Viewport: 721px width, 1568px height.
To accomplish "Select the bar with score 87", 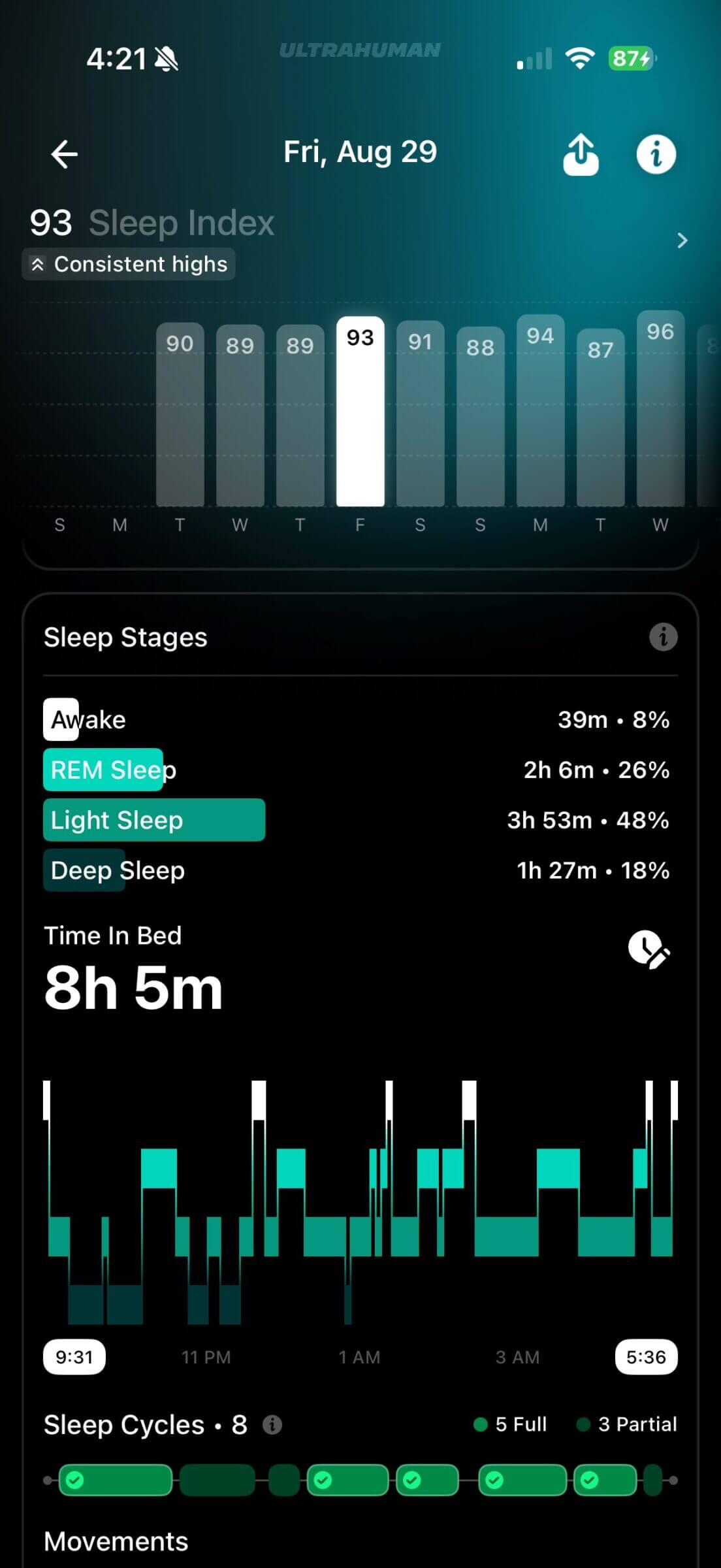I will 600,417.
